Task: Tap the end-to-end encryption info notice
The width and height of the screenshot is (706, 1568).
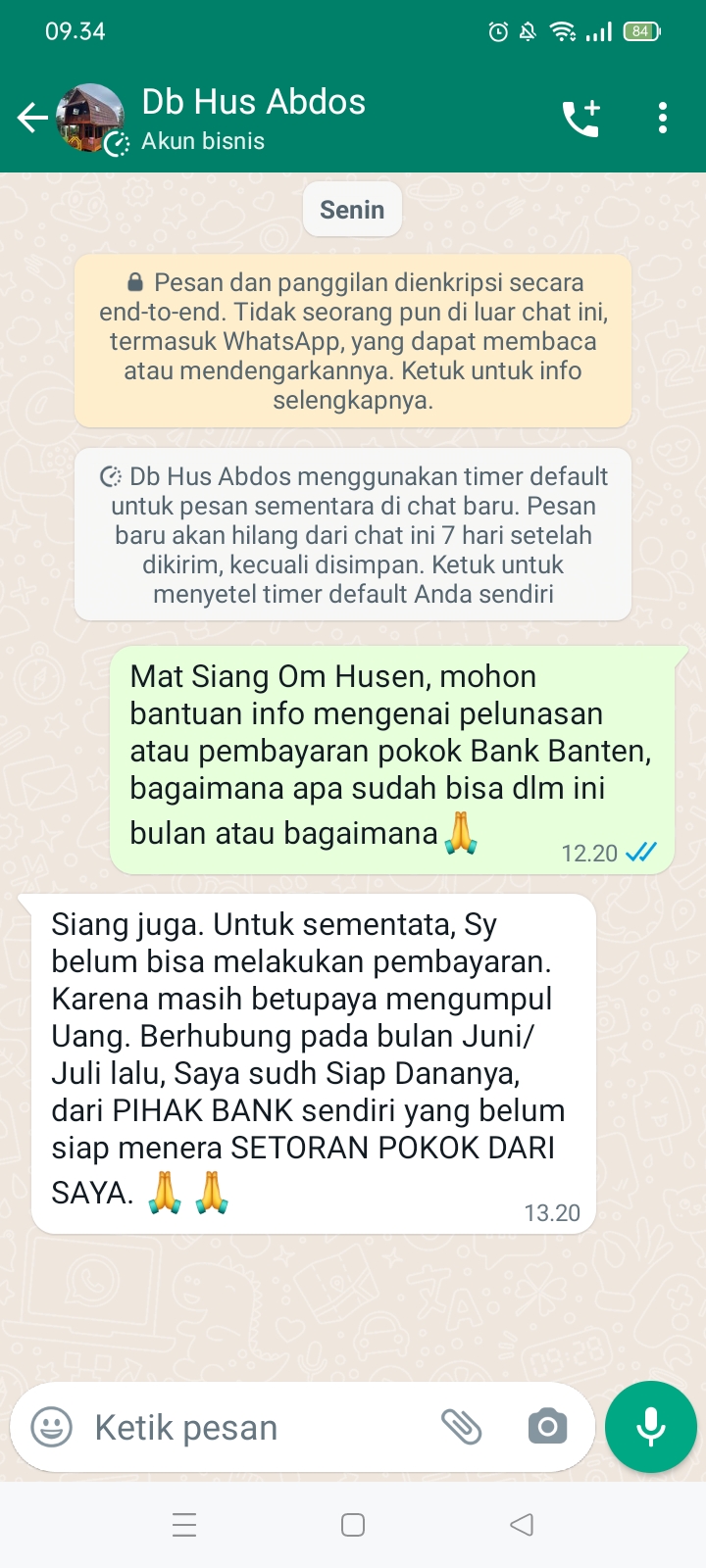Action: coord(353,341)
